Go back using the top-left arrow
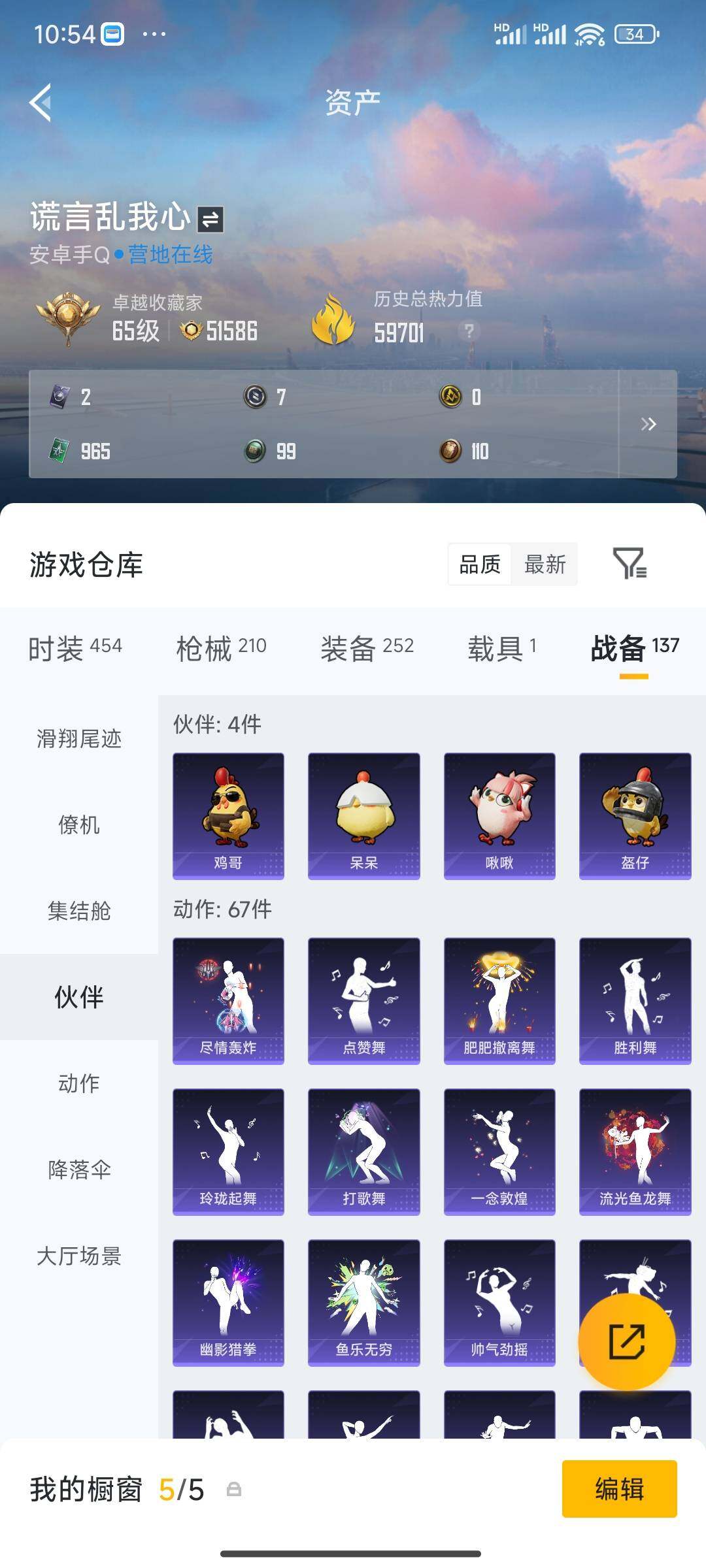Image resolution: width=706 pixels, height=1568 pixels. [x=41, y=103]
